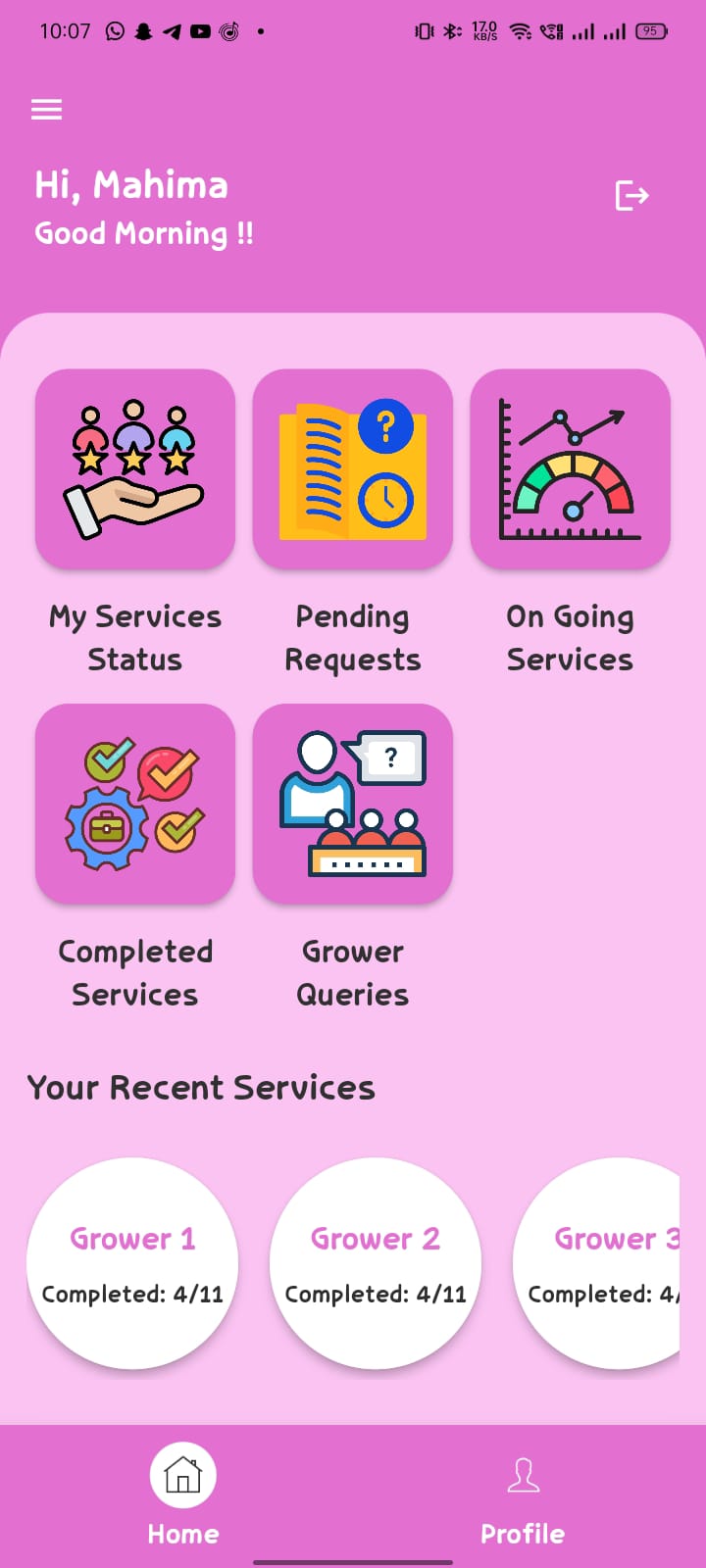The height and width of the screenshot is (1568, 706).
Task: Open the hamburger drawer menu
Action: coord(46,109)
